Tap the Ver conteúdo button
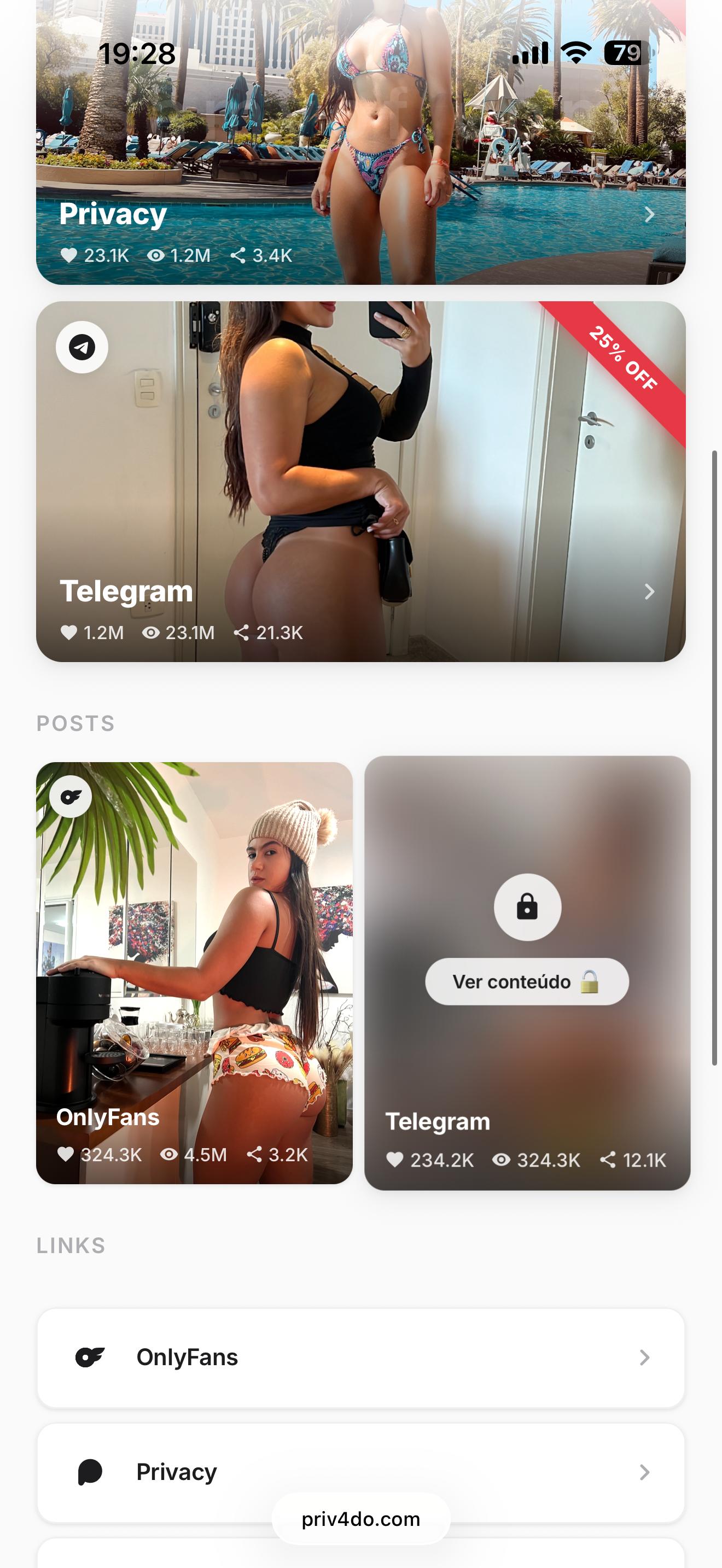722x1568 pixels. click(x=527, y=982)
